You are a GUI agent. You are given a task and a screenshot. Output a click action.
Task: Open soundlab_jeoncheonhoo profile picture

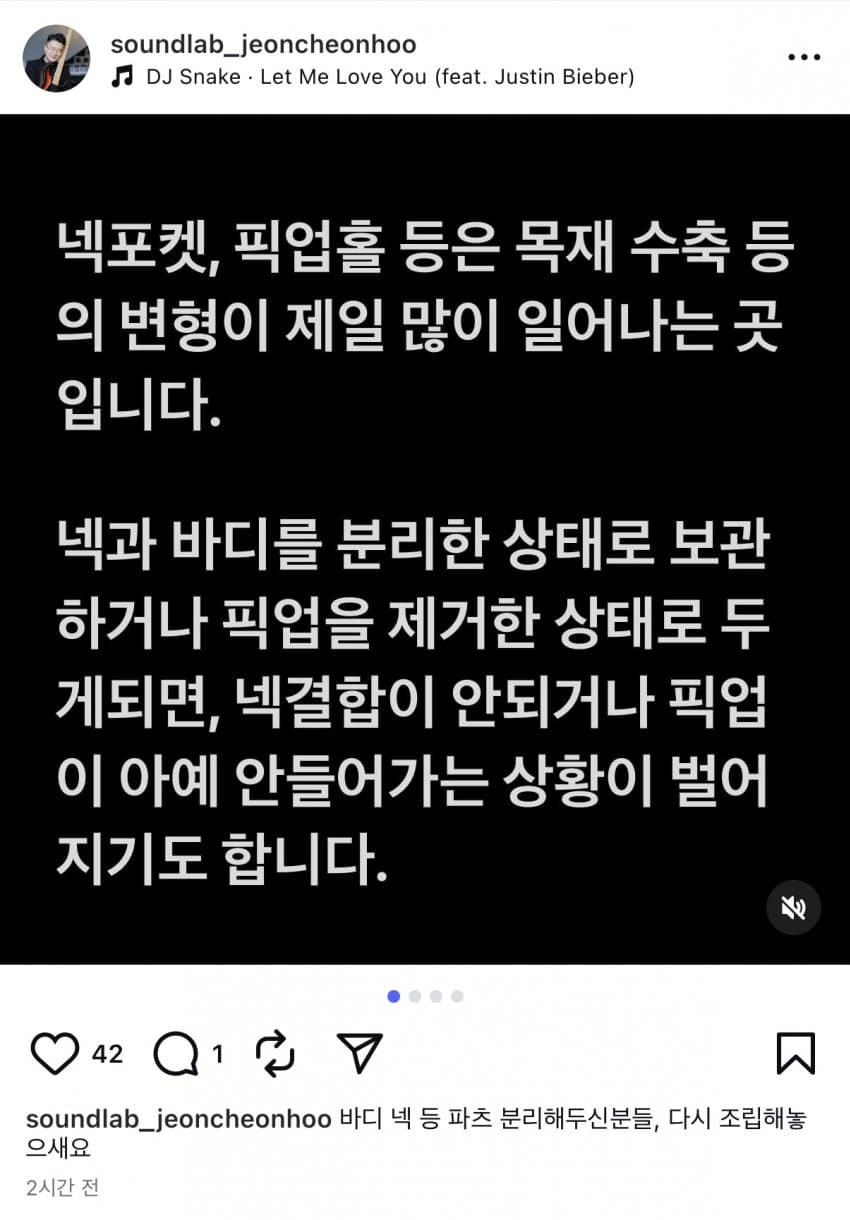(56, 59)
